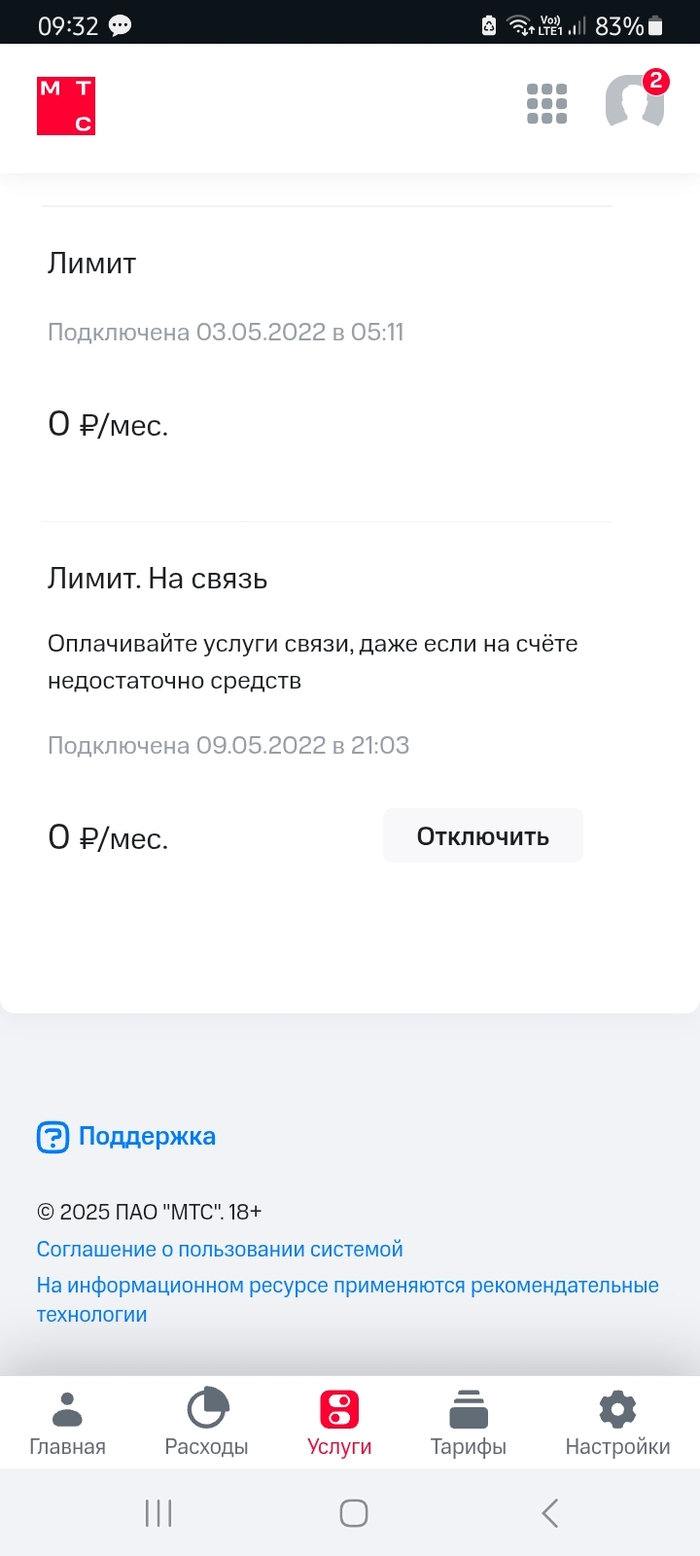Open the apps grid menu
700x1556 pixels.
[x=546, y=104]
